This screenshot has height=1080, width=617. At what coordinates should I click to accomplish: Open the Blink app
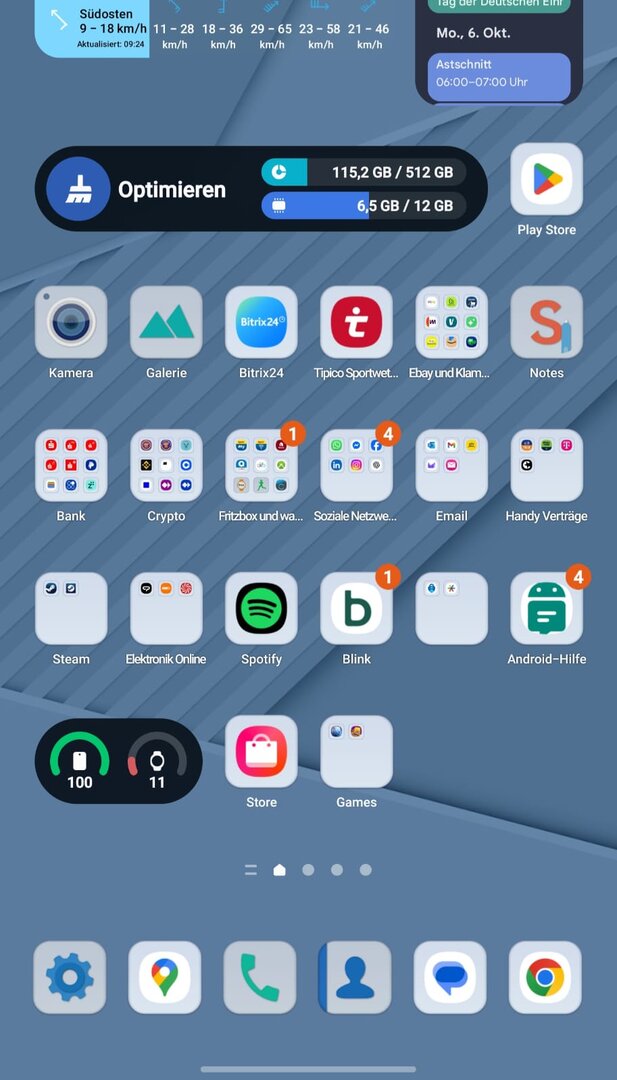pos(356,609)
